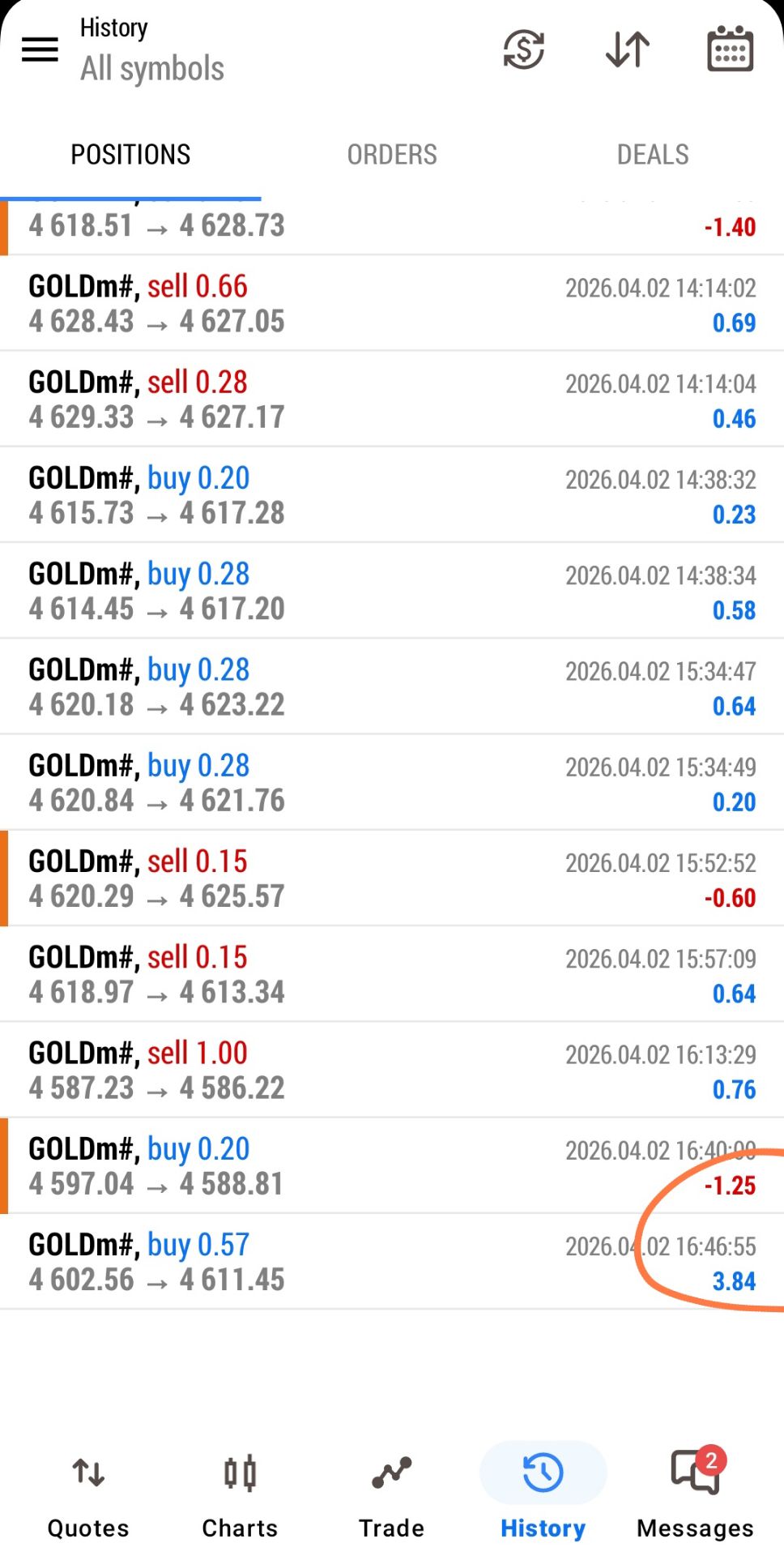The height and width of the screenshot is (1556, 784).
Task: Open the calendar date range picker
Action: [730, 49]
